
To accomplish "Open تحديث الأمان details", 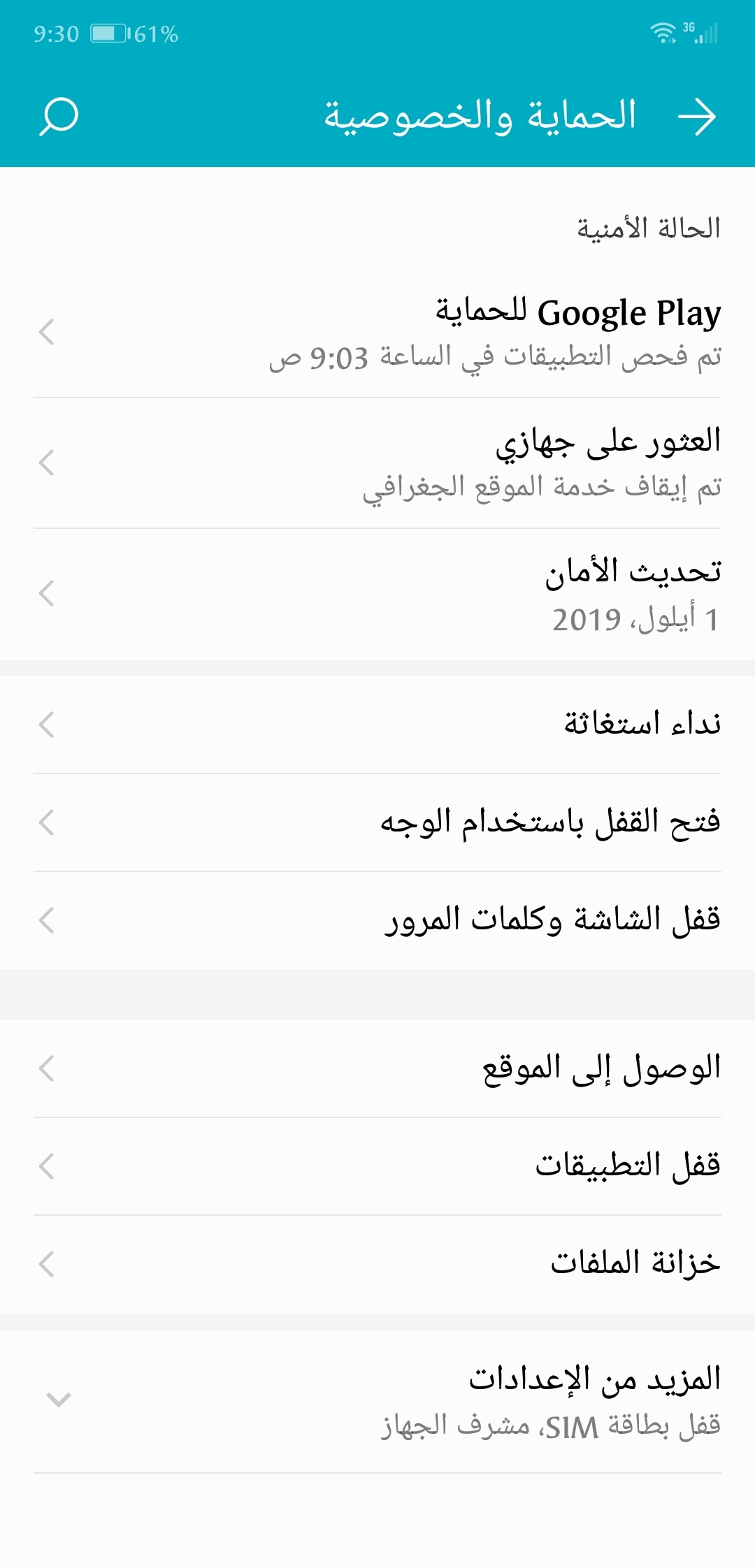I will [377, 594].
